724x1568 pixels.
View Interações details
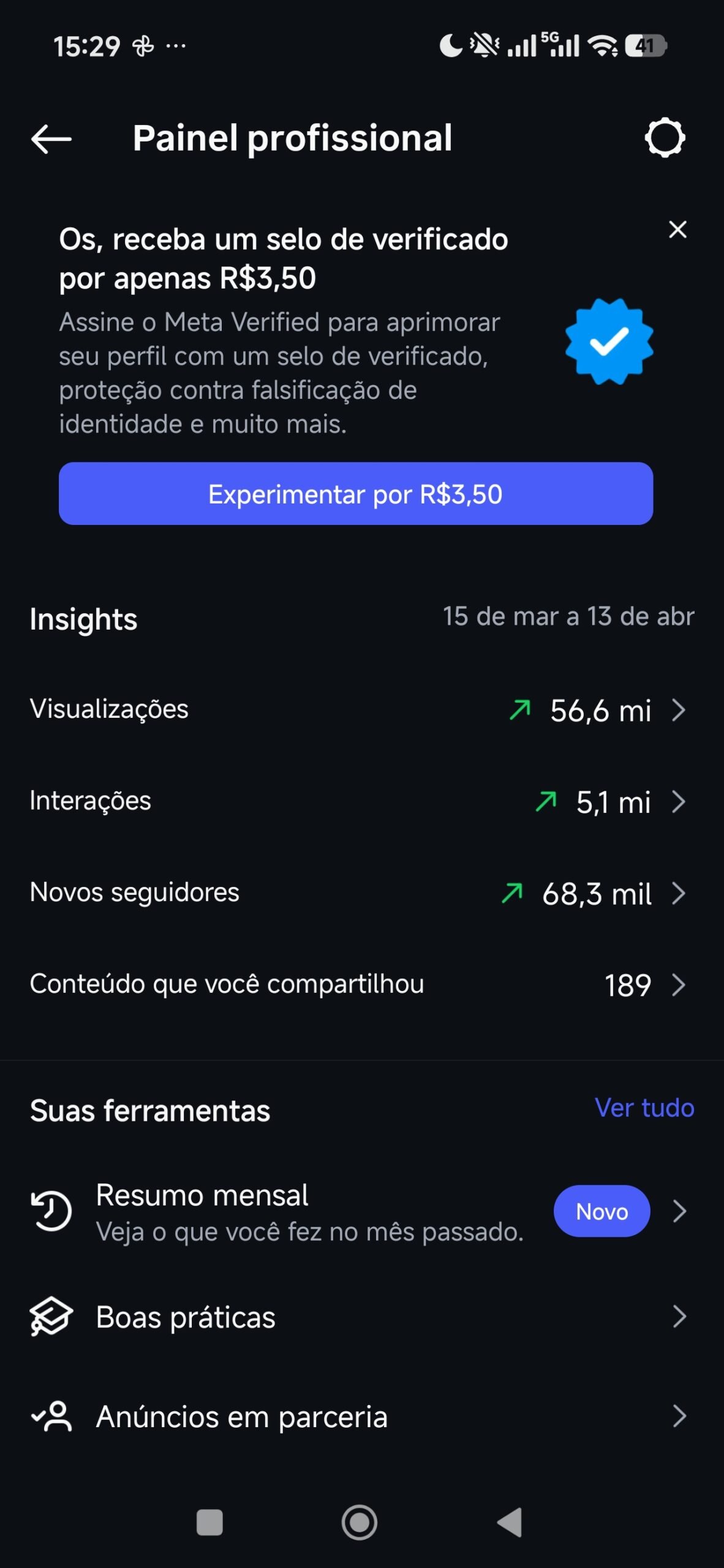pyautogui.click(x=361, y=802)
